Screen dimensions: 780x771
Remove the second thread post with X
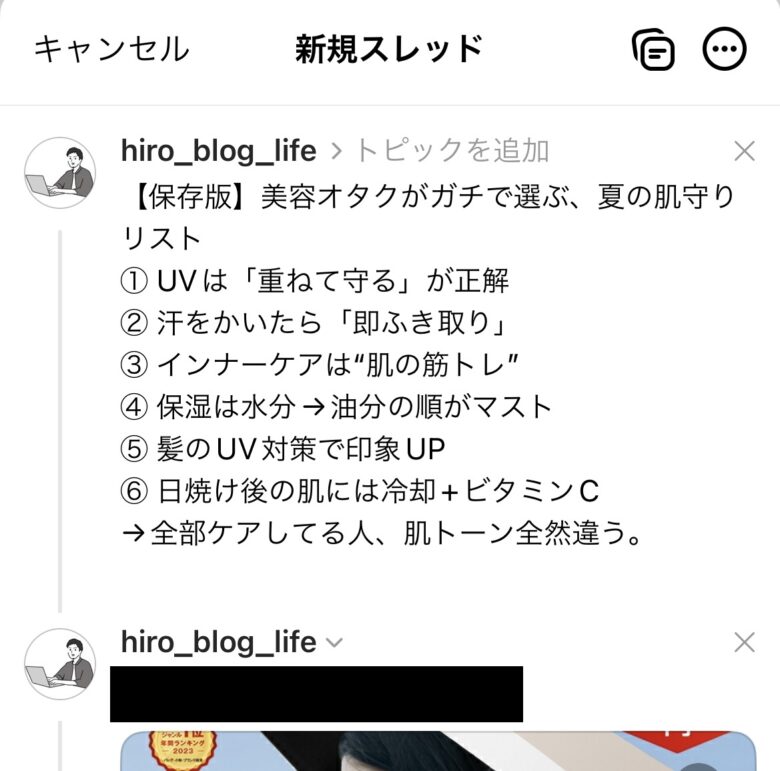click(x=744, y=642)
